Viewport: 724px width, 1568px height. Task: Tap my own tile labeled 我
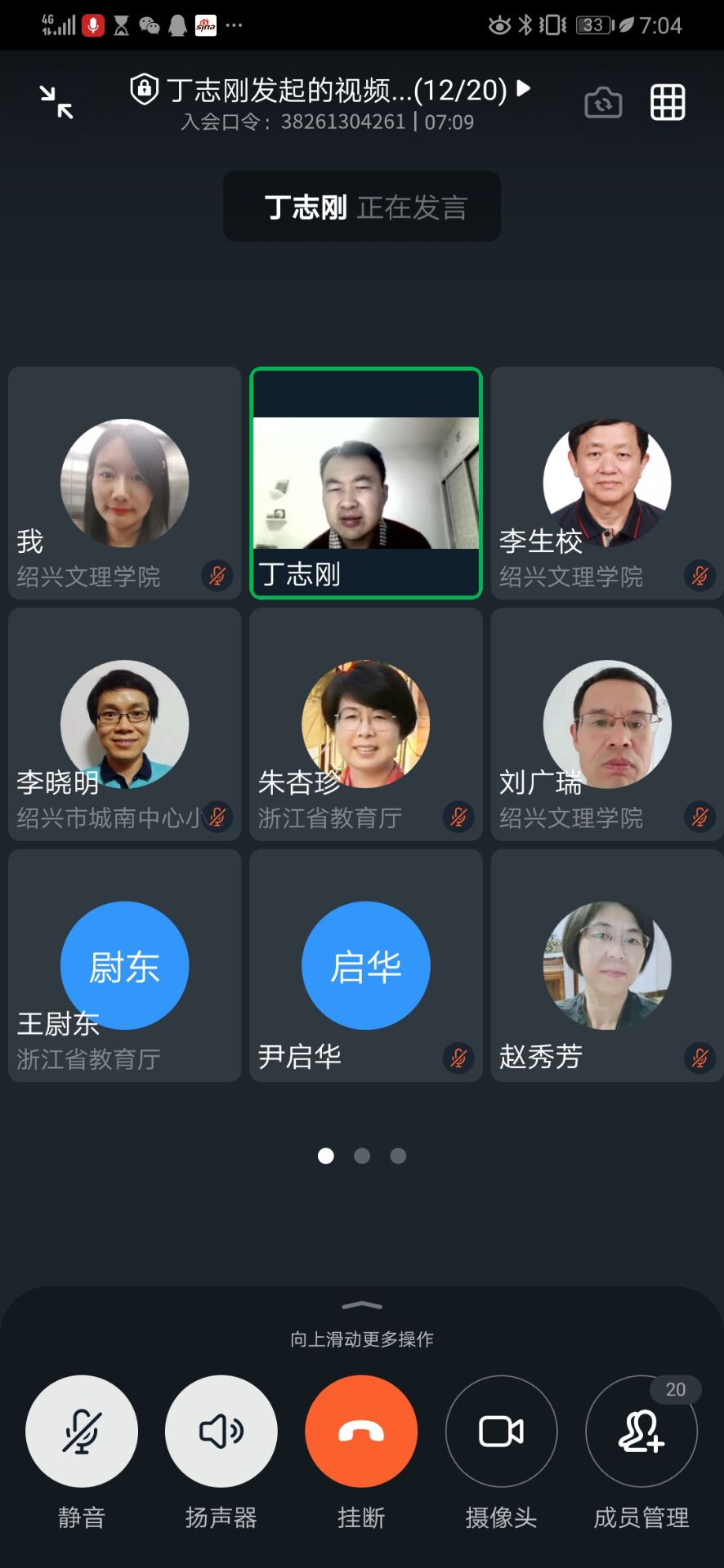[x=124, y=483]
